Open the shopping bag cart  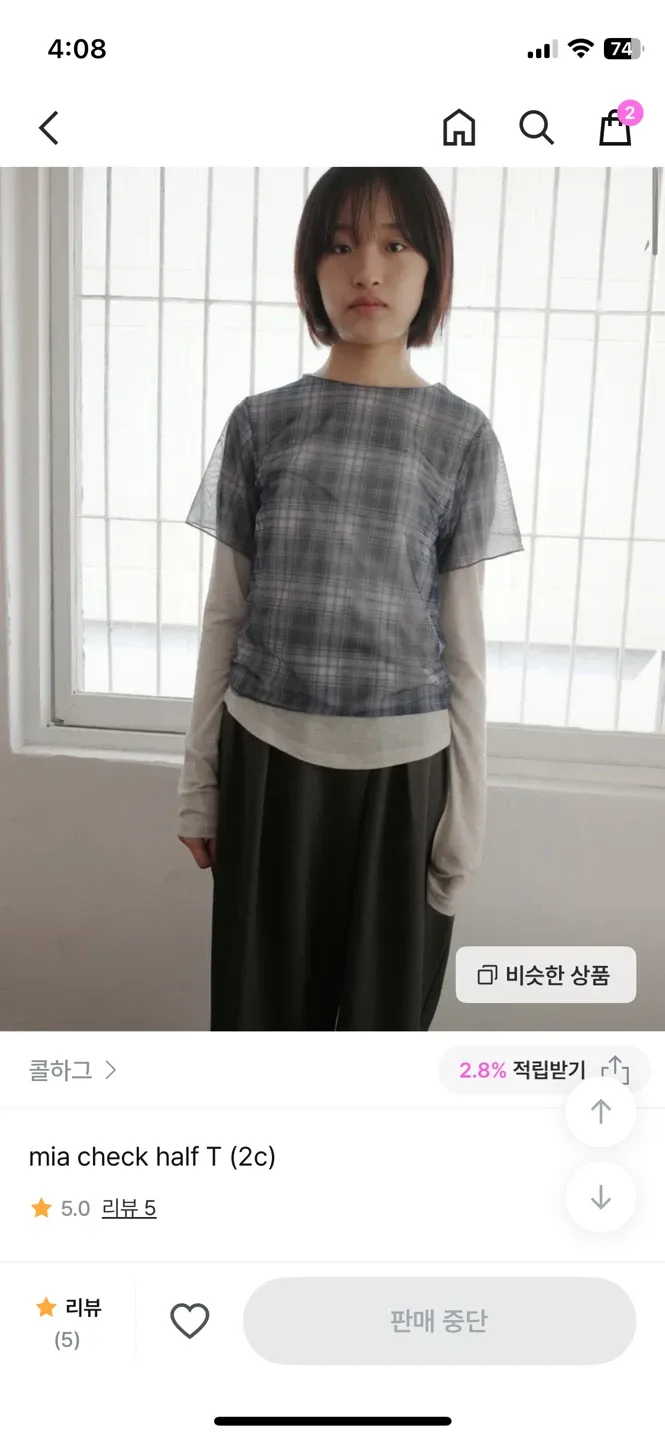click(x=615, y=128)
